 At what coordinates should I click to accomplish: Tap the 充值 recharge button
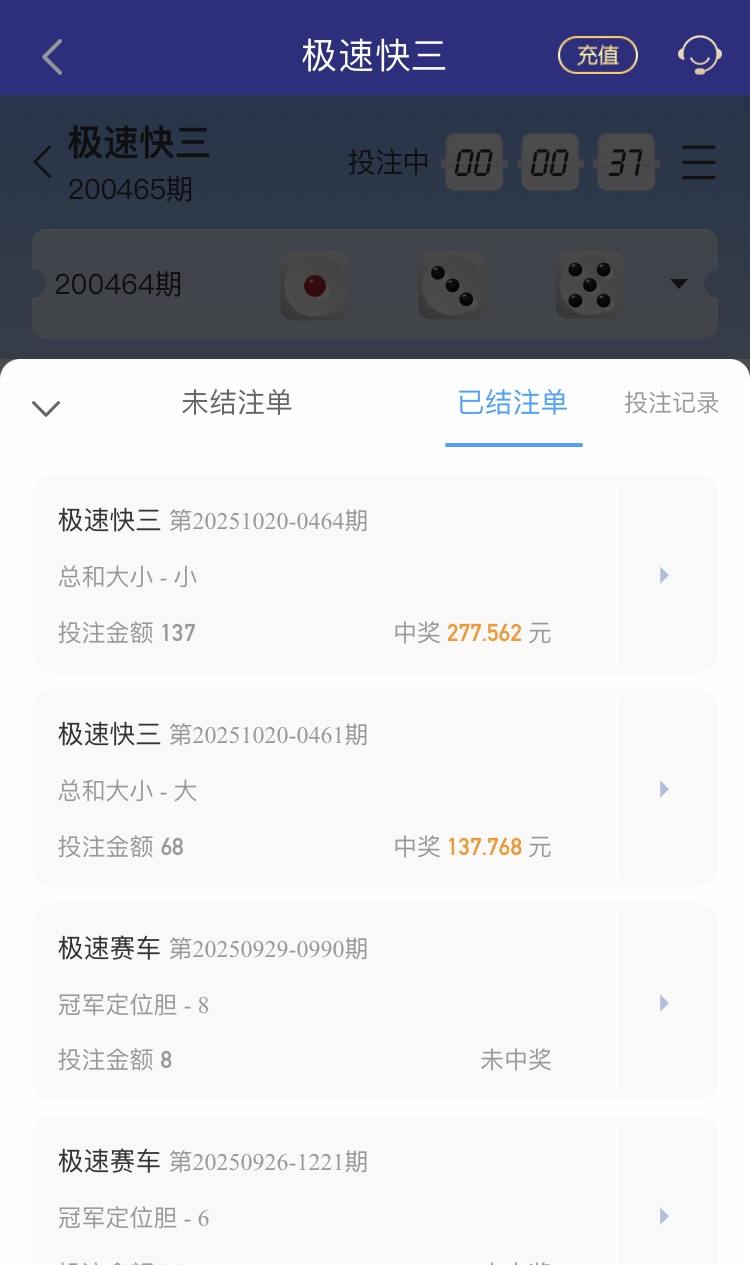pyautogui.click(x=597, y=56)
